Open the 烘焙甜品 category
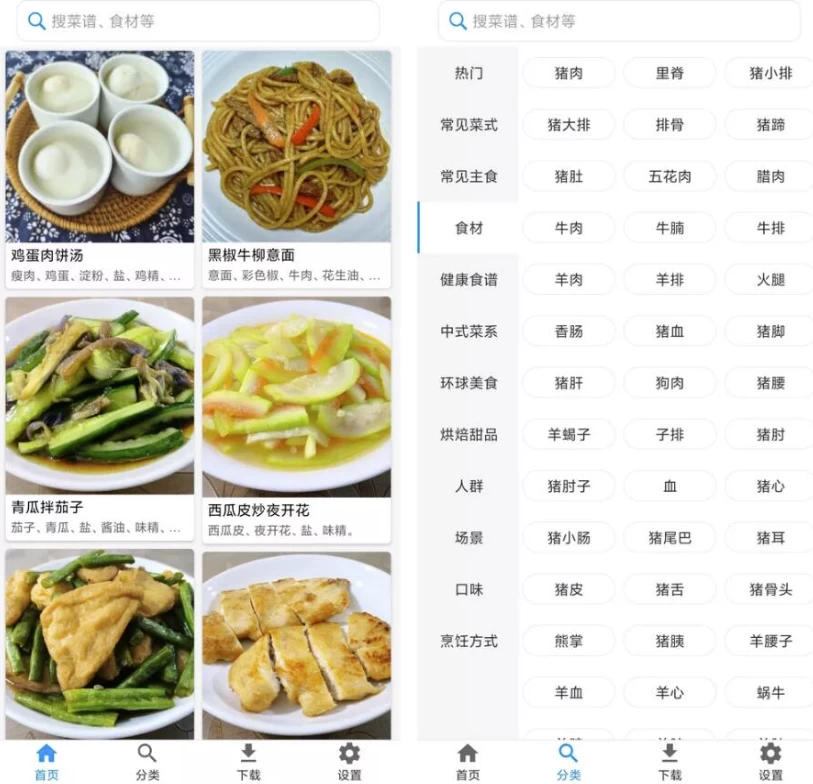This screenshot has width=813, height=784. tap(468, 434)
